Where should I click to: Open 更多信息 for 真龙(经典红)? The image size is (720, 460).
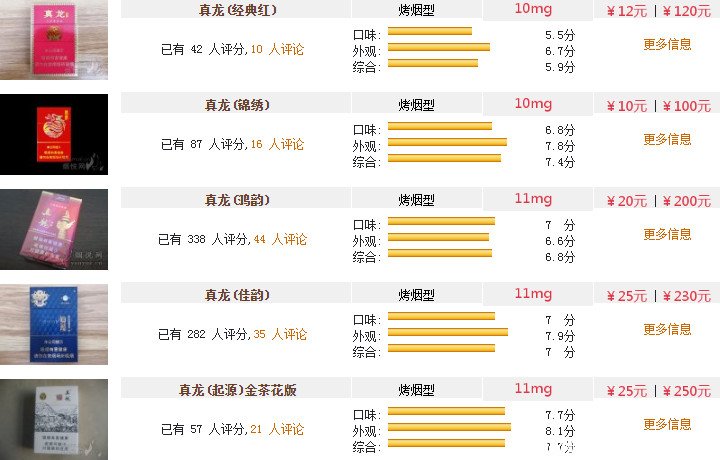667,44
